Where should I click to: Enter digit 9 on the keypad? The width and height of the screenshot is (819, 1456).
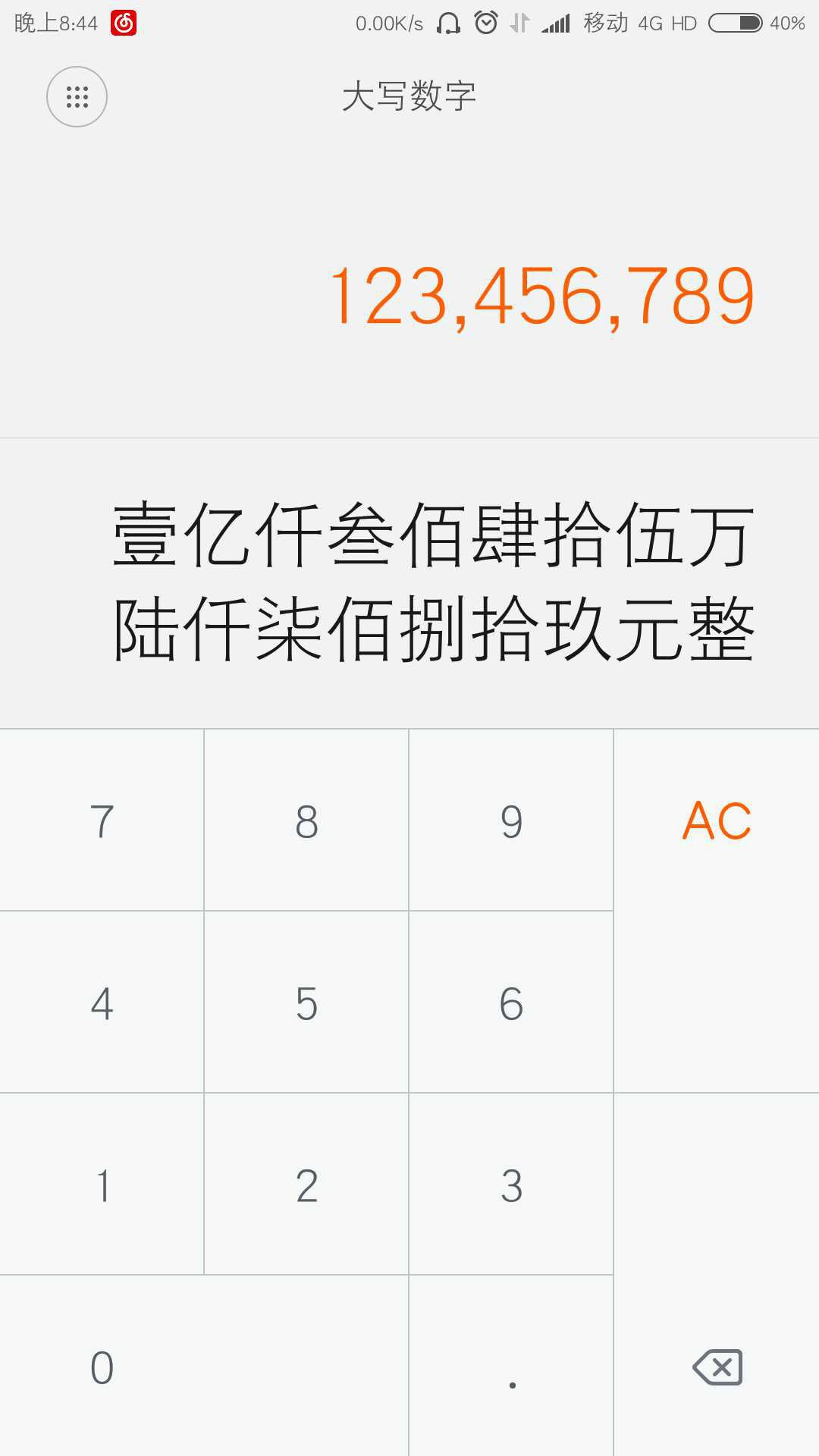511,820
